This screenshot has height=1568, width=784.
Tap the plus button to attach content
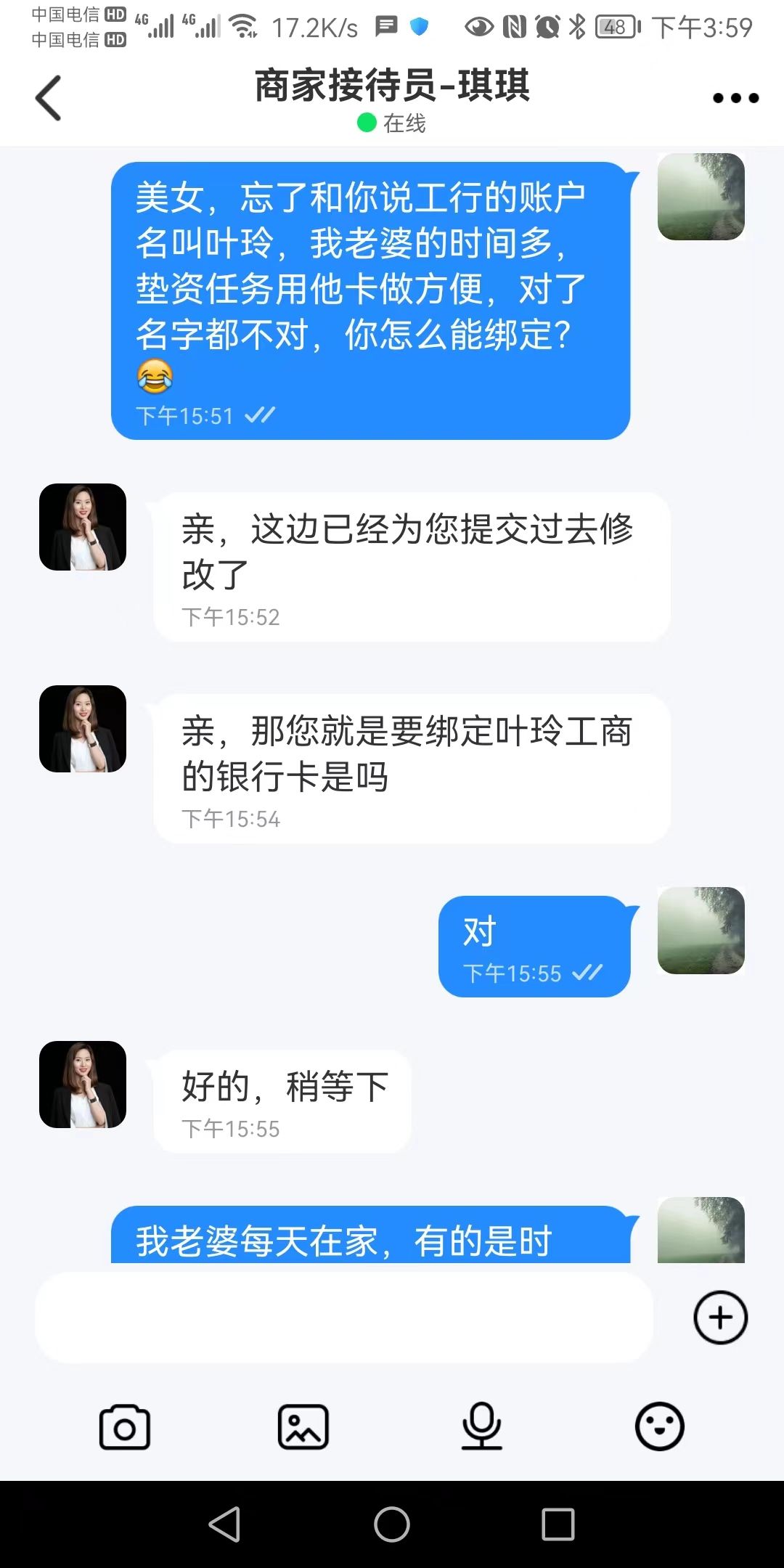pyautogui.click(x=719, y=1317)
